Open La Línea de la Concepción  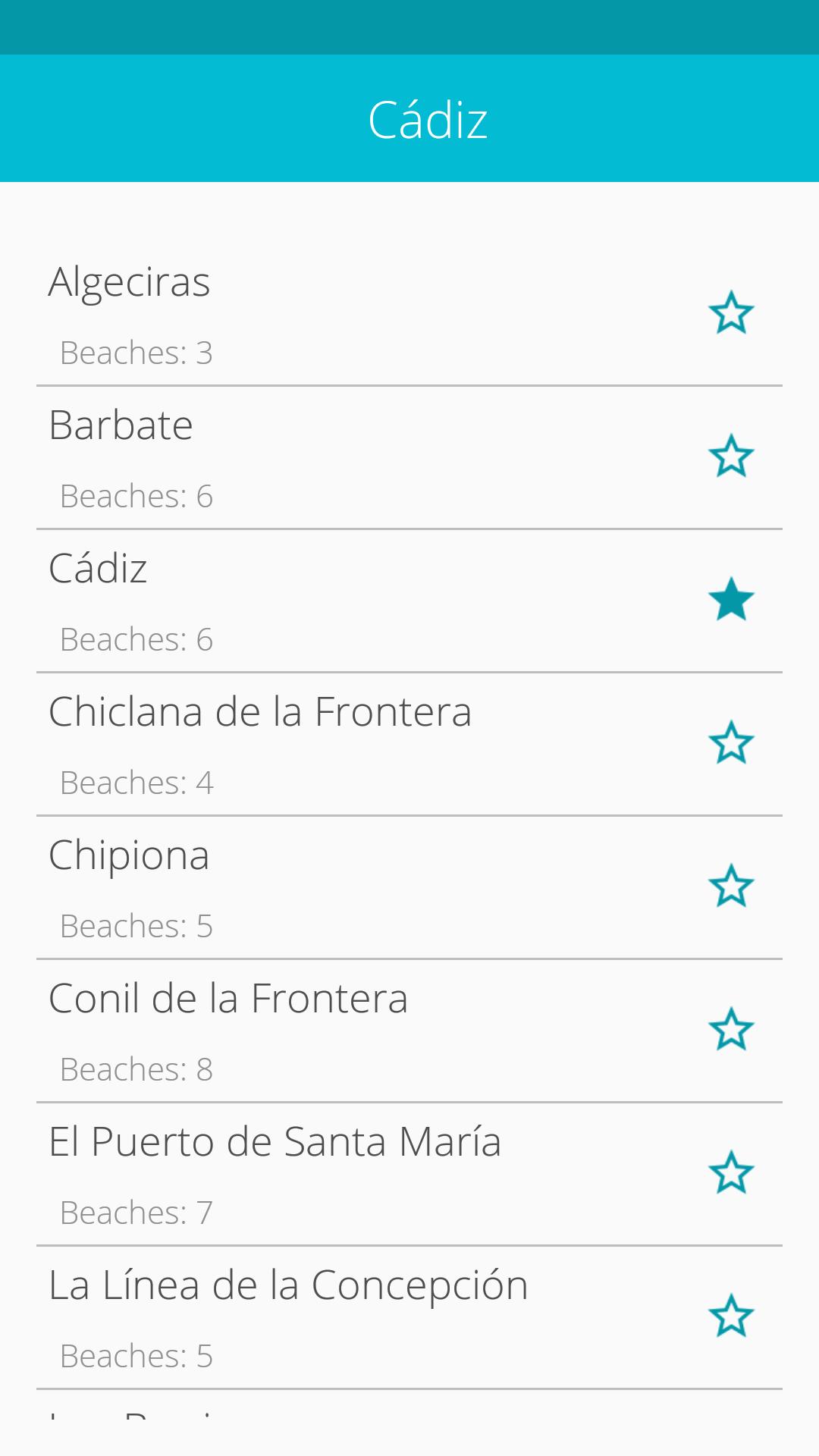[409, 1317]
